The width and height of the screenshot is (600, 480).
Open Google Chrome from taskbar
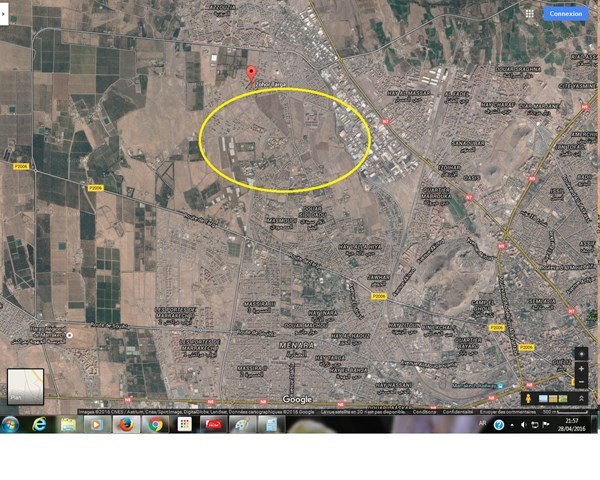[x=155, y=425]
